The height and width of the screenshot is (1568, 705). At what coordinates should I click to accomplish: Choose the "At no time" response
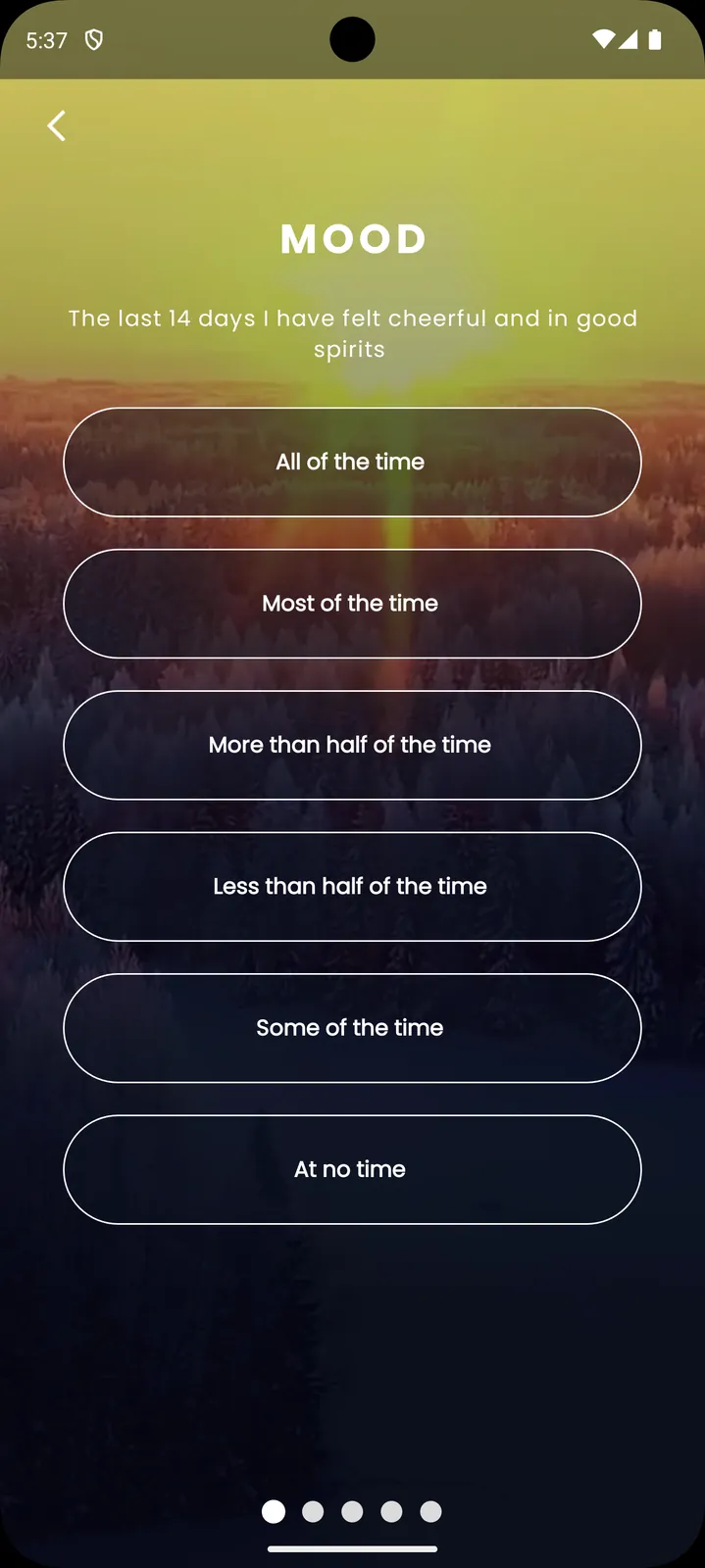[x=352, y=1169]
